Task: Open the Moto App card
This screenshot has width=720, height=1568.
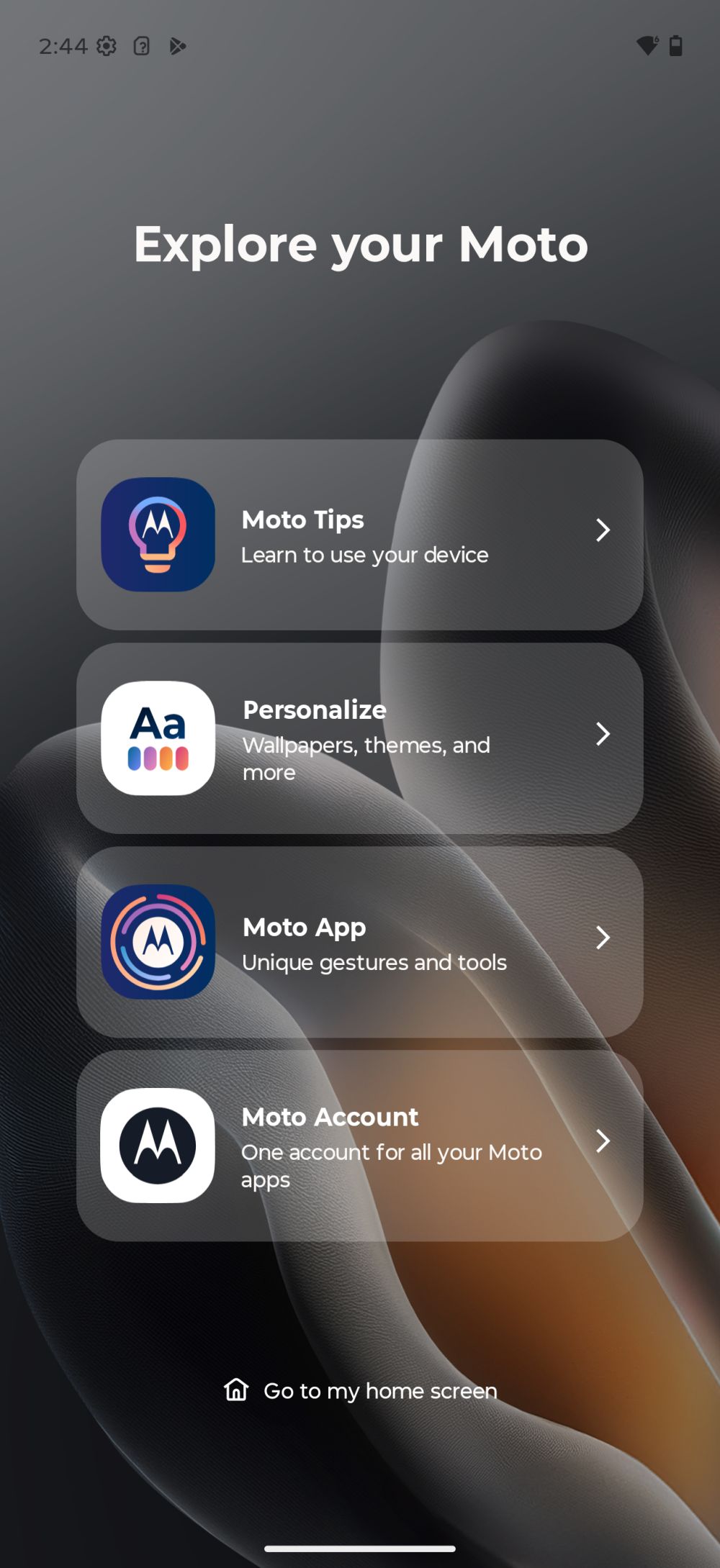Action: point(359,942)
